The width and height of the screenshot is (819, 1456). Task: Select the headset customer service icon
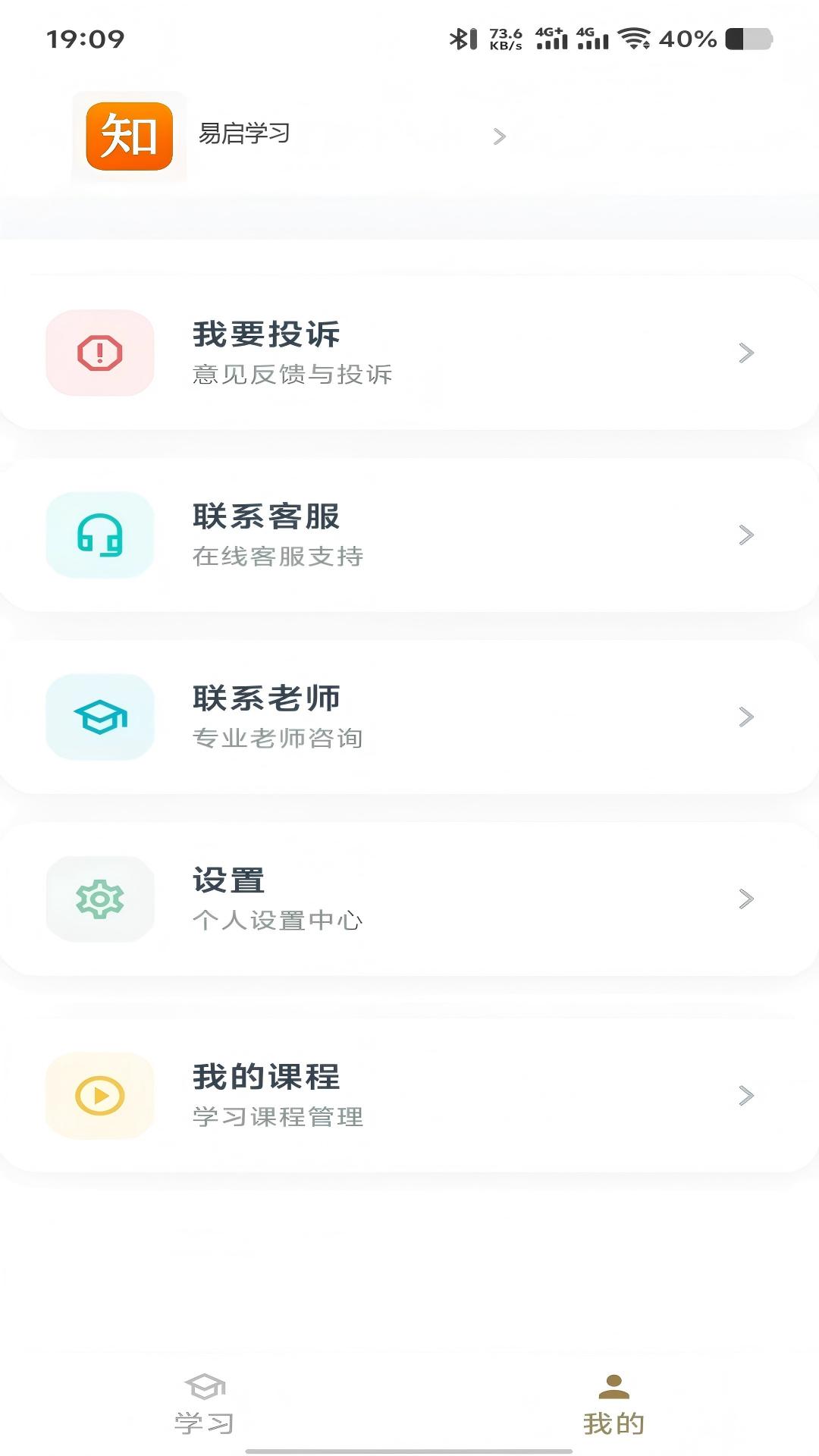click(x=99, y=535)
